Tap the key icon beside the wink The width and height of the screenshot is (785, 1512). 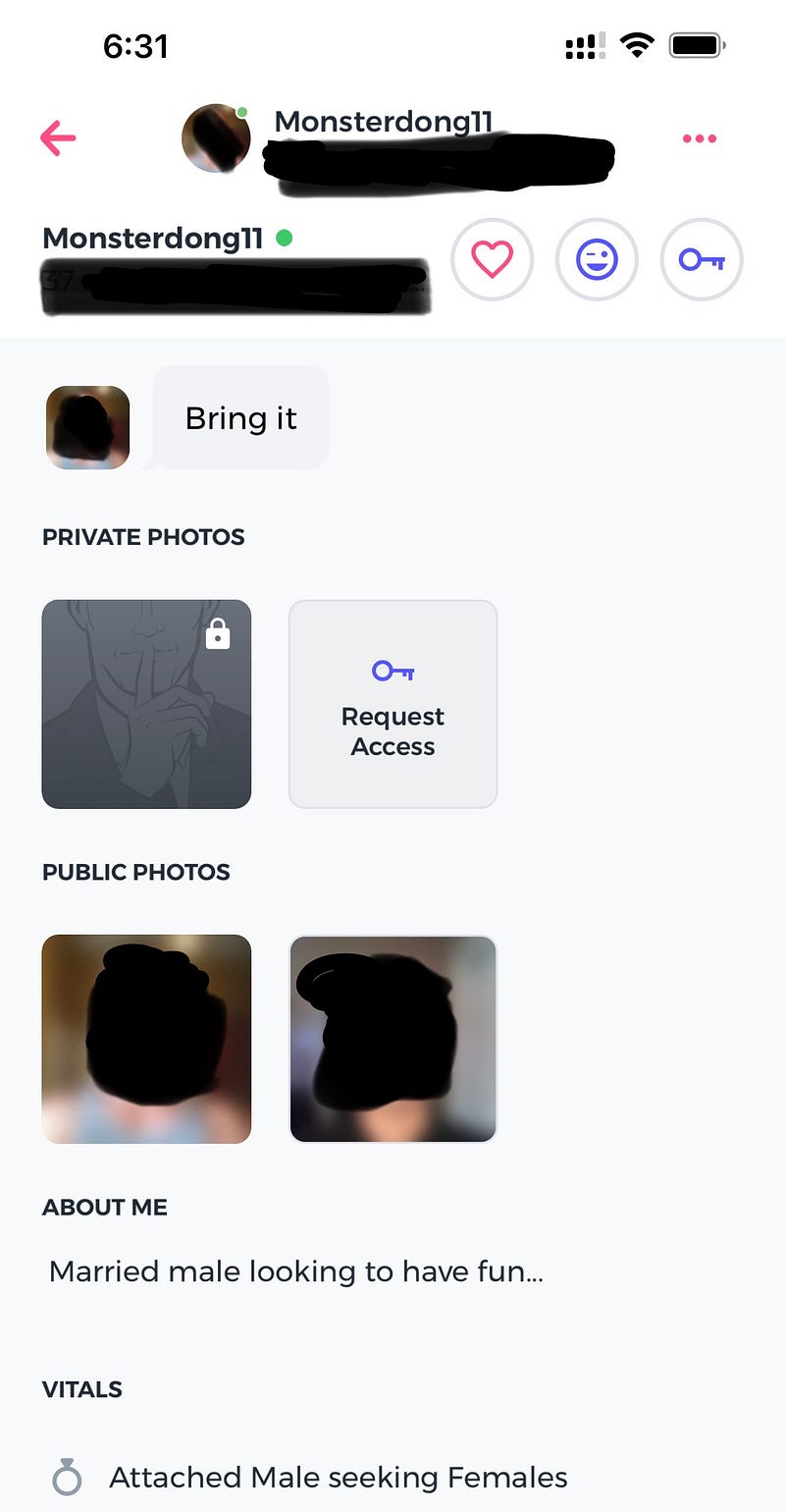(x=702, y=259)
